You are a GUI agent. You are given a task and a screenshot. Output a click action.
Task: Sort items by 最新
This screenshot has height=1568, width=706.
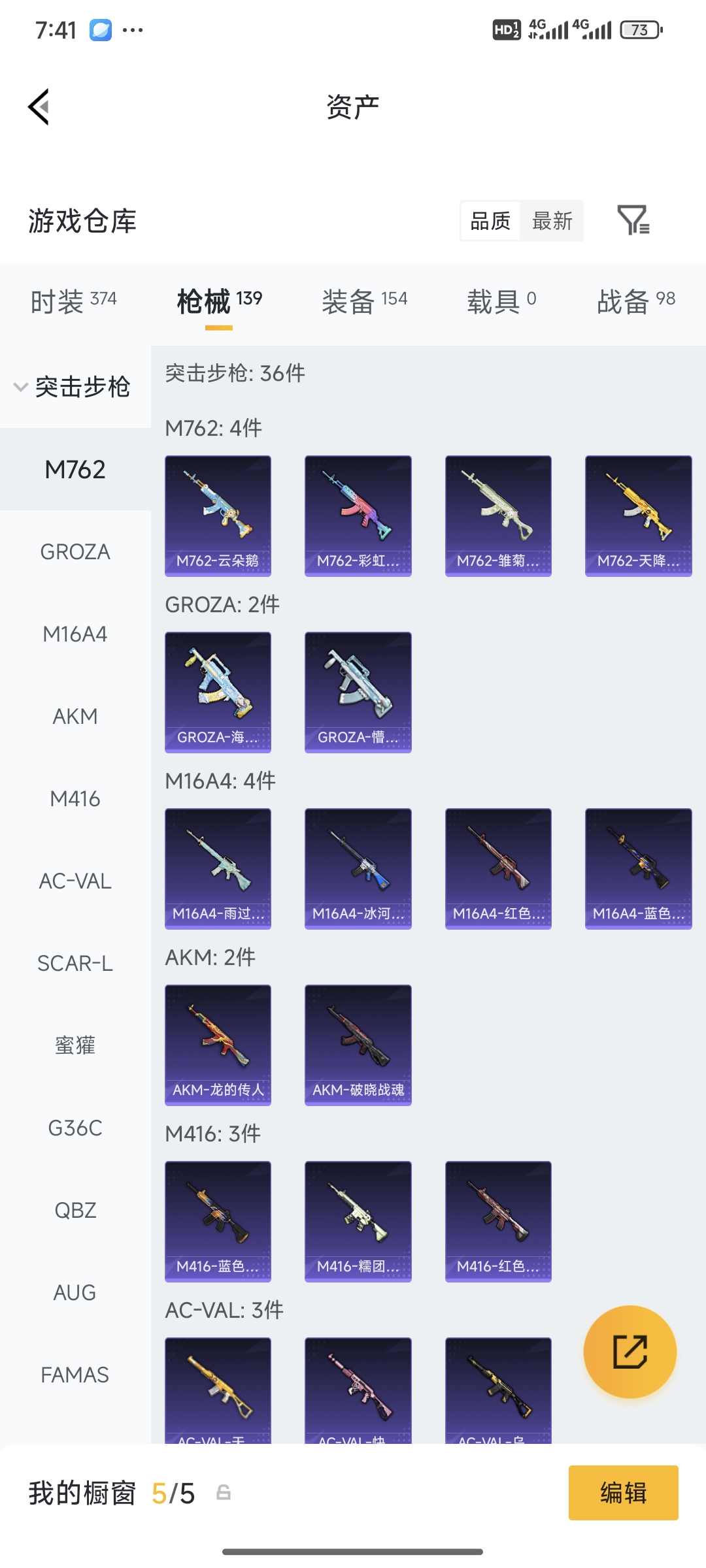[x=552, y=221]
